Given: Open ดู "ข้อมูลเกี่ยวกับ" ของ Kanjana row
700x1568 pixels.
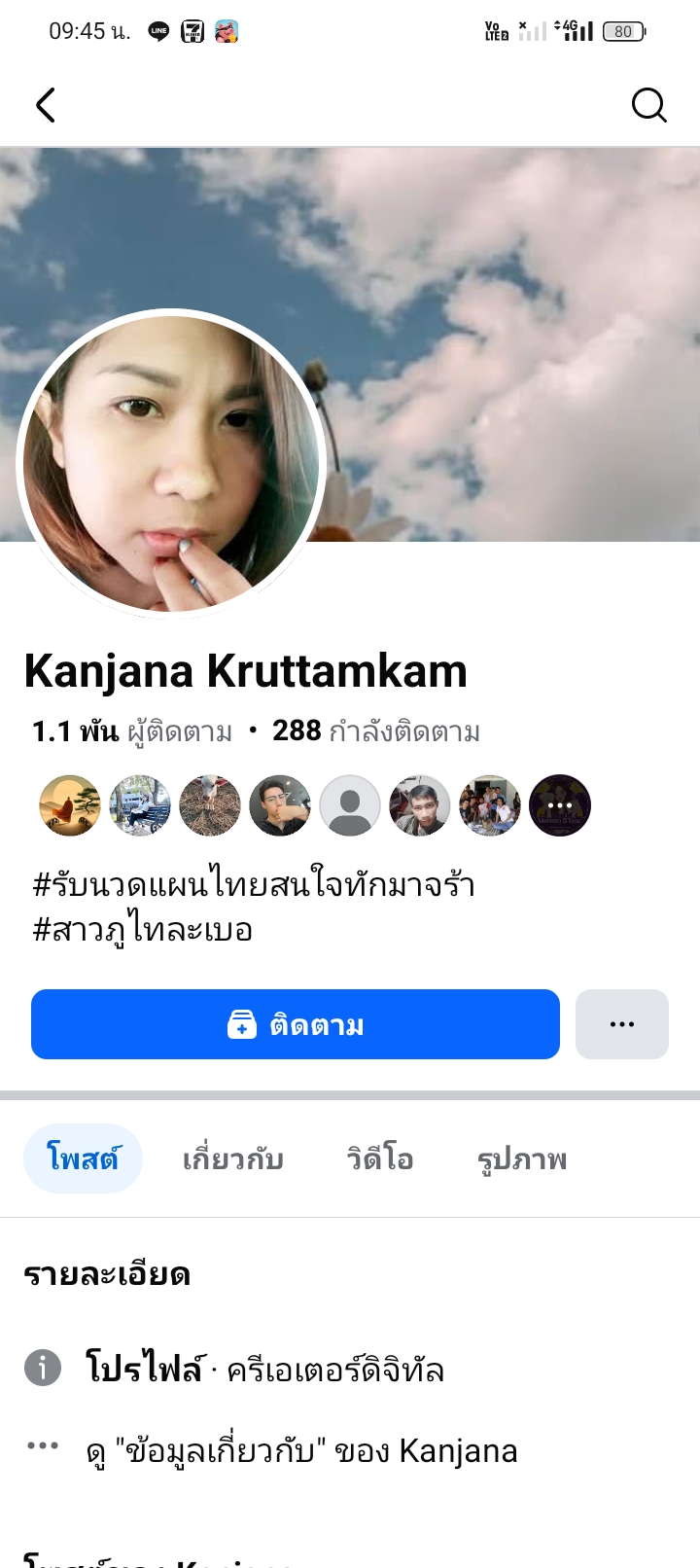Looking at the screenshot, I should (301, 1450).
